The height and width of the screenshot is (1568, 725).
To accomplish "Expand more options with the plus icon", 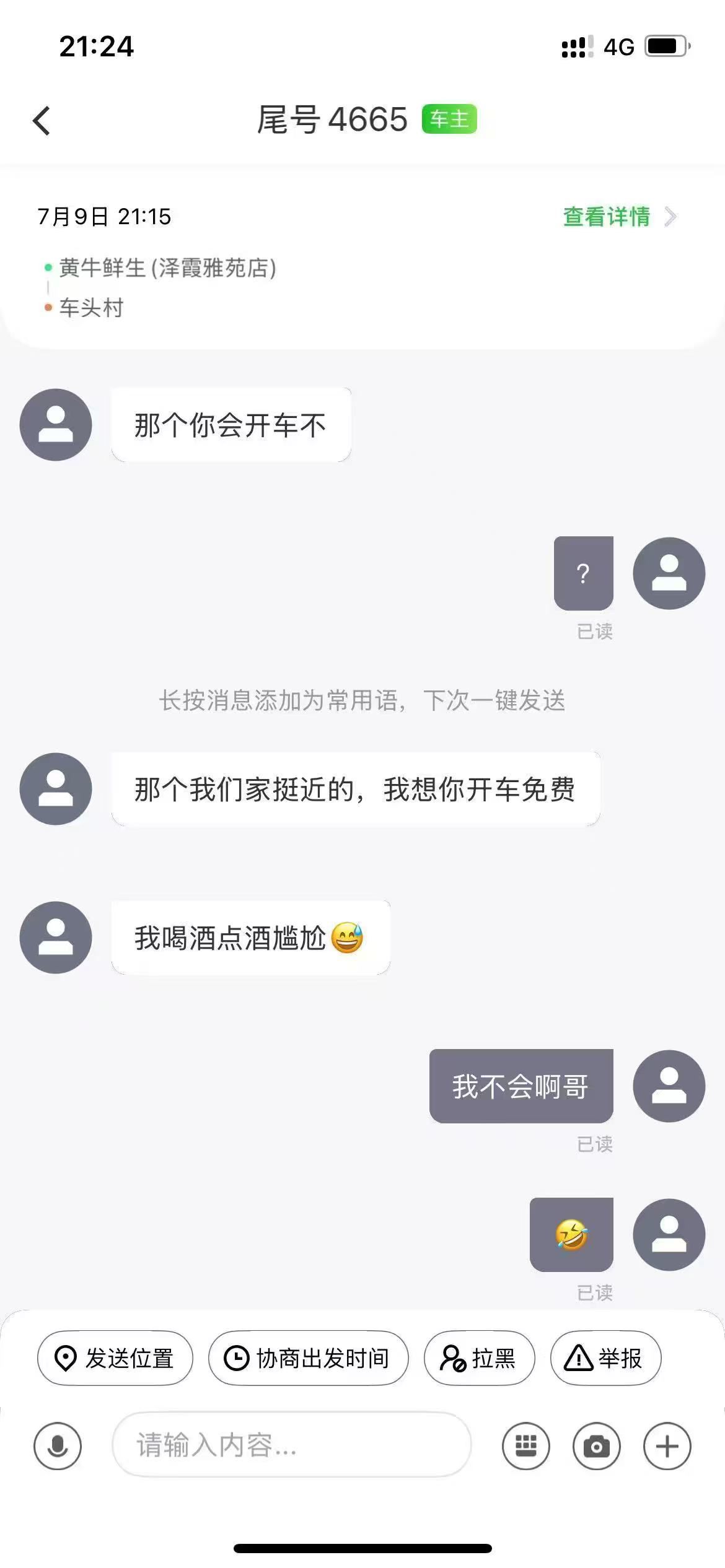I will (667, 1447).
